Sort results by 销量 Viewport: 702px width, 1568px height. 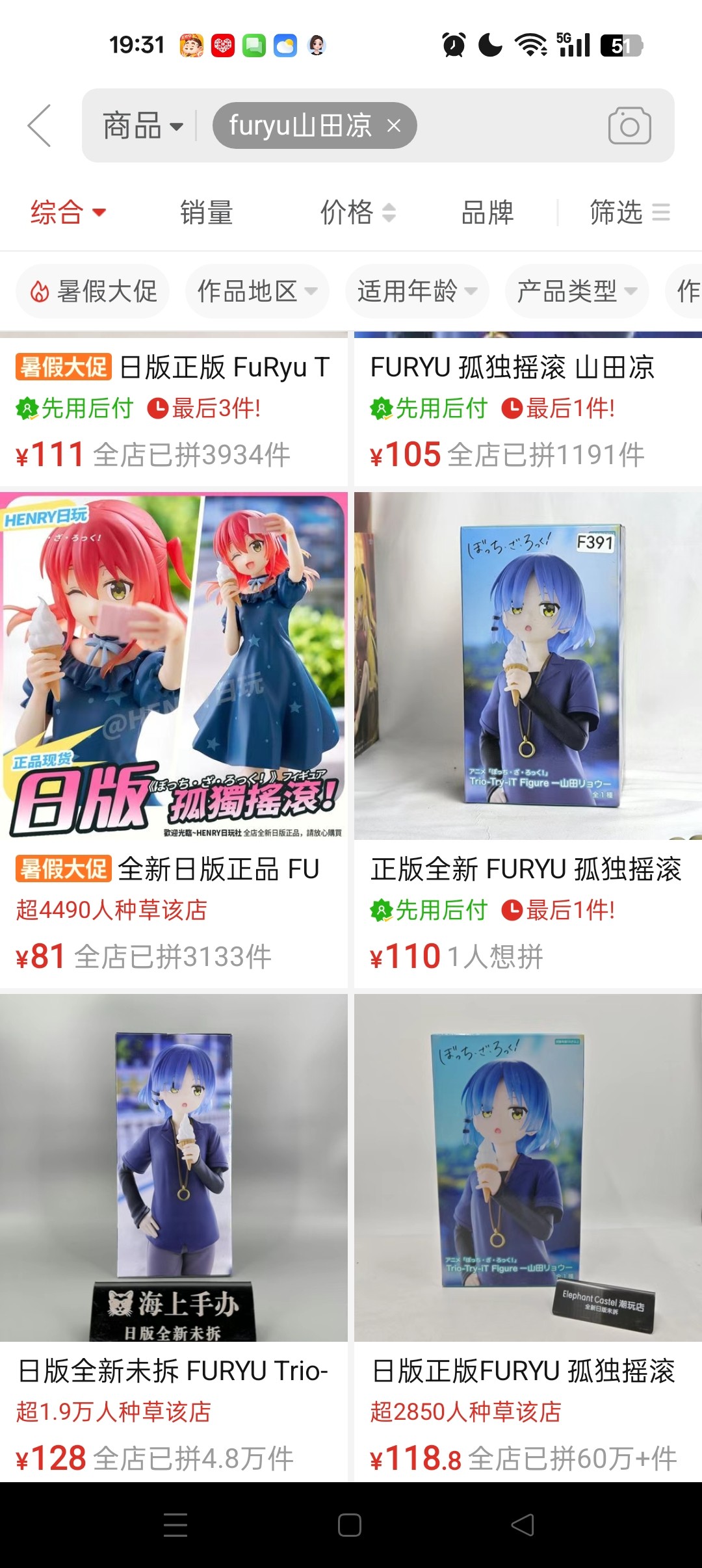click(207, 213)
